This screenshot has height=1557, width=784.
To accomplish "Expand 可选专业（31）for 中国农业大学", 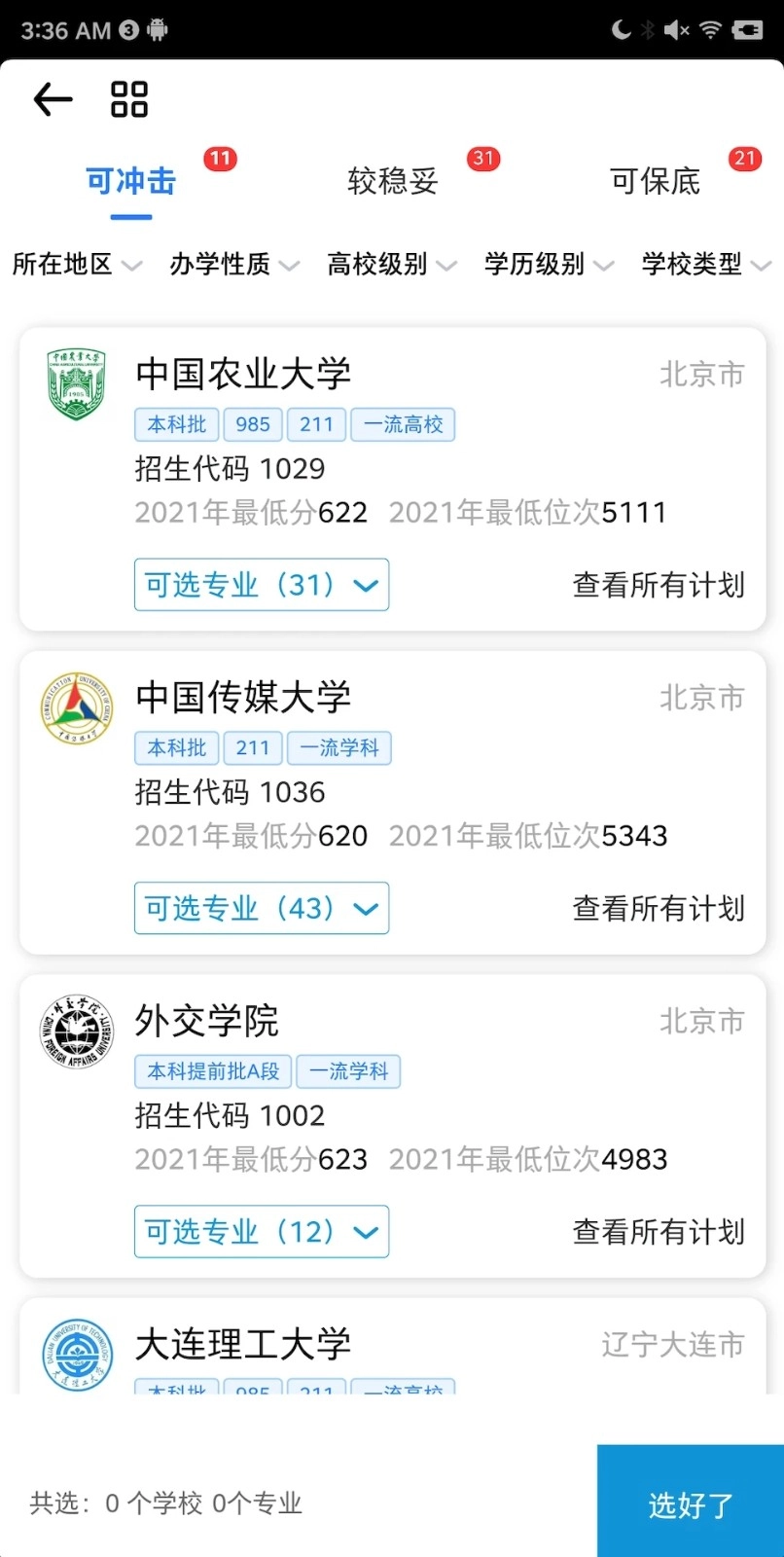I will point(261,585).
